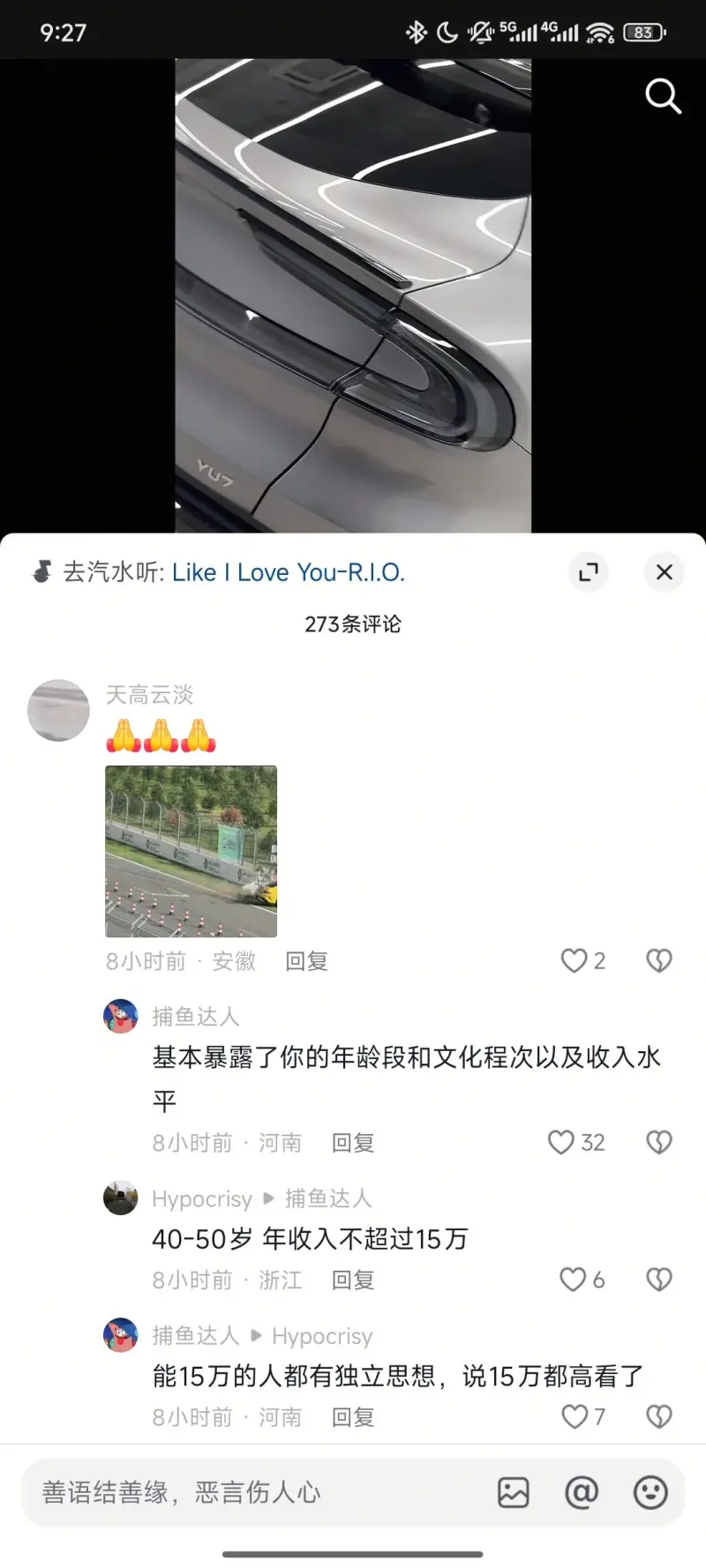The height and width of the screenshot is (1568, 706).
Task: Reply to comment starting with 能15万的人
Action: click(x=353, y=1417)
